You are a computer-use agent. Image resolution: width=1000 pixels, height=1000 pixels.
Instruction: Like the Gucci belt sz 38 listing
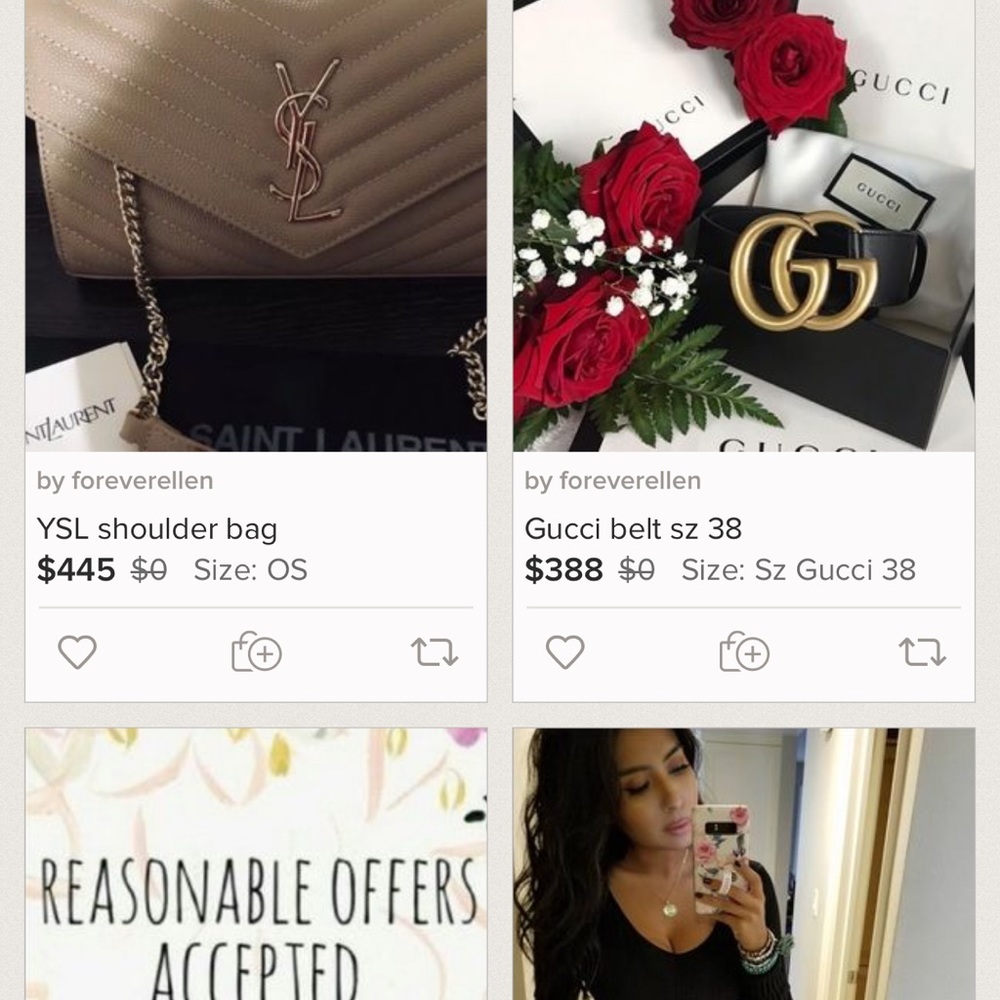click(565, 653)
